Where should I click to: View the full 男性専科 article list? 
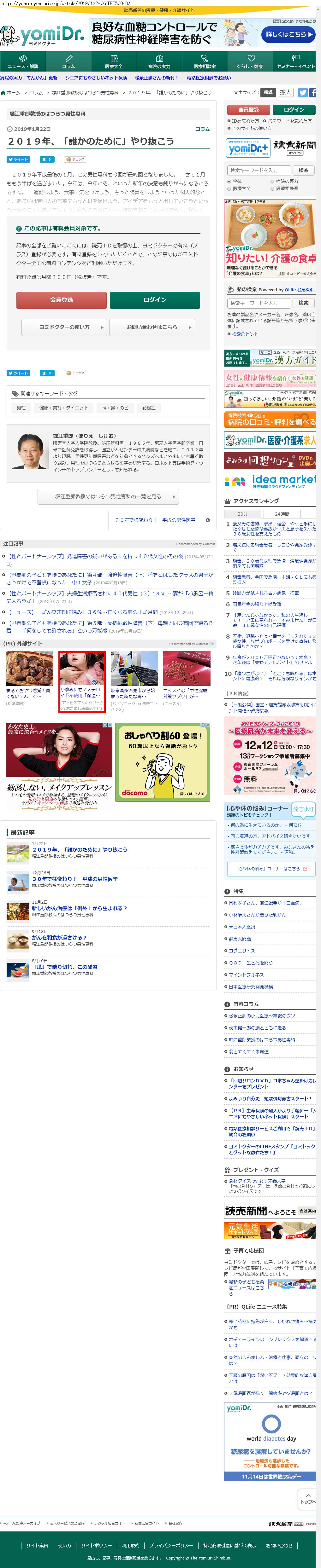click(109, 496)
